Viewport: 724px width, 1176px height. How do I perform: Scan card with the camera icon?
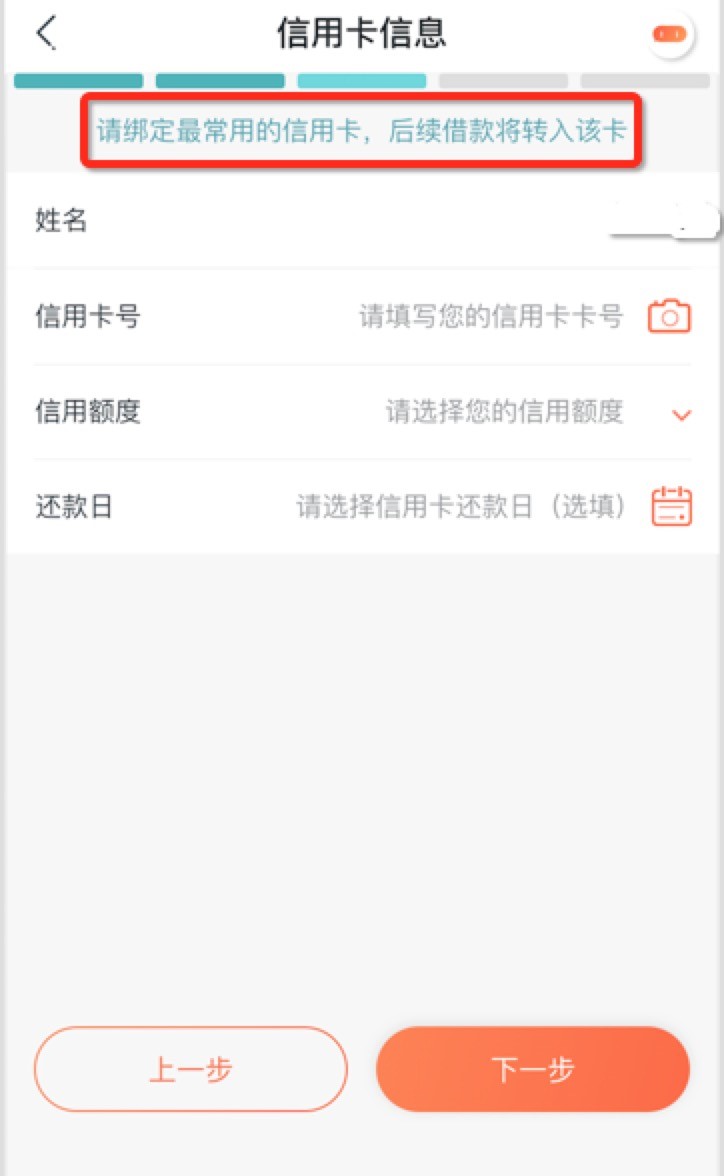pyautogui.click(x=669, y=316)
